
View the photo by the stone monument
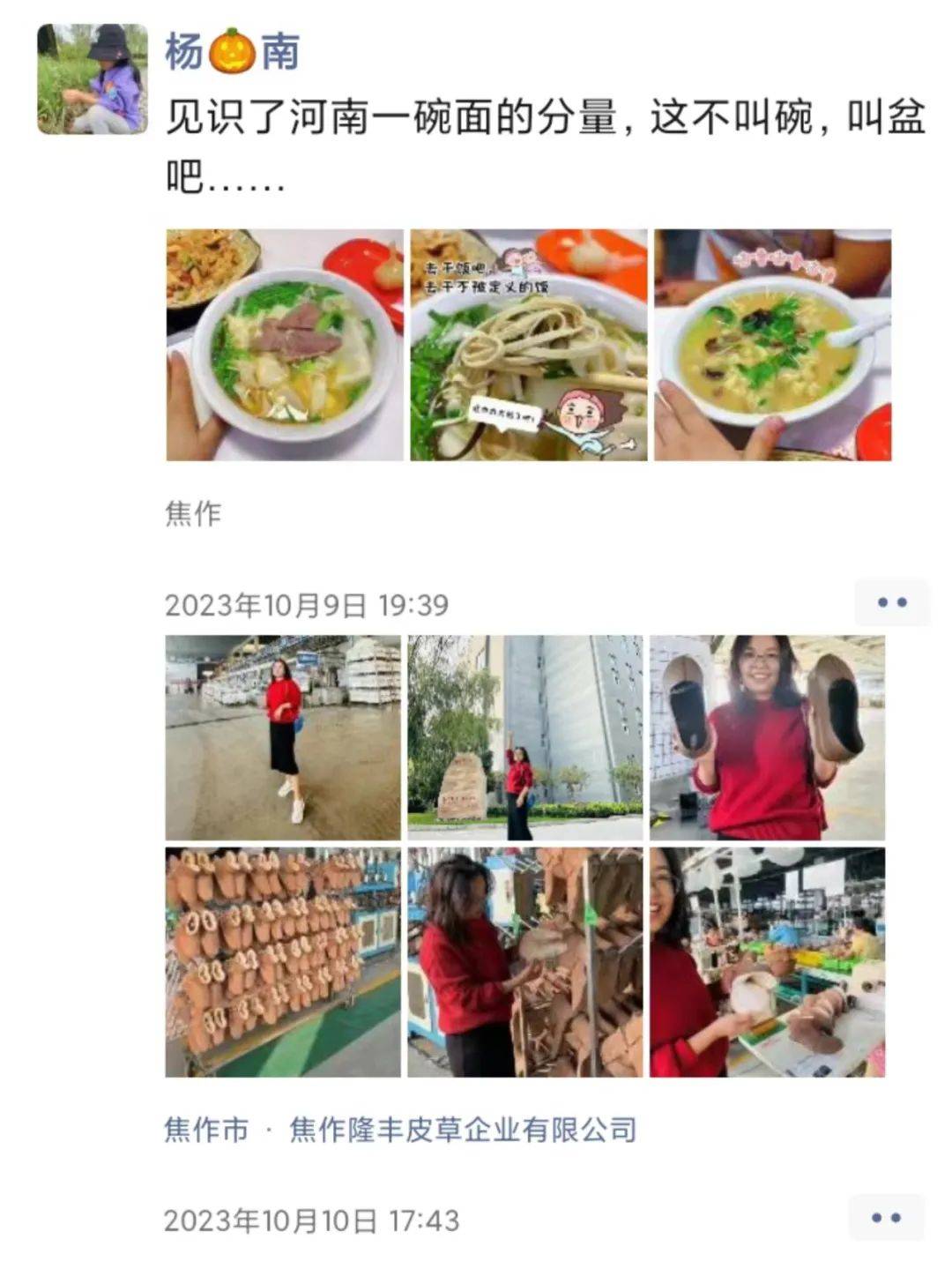click(525, 737)
